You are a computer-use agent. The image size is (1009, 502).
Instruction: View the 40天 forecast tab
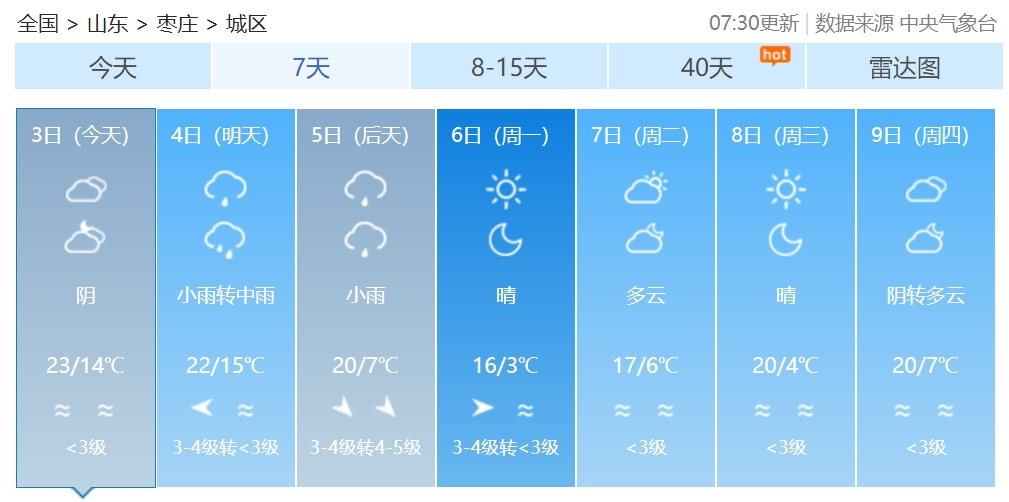(x=707, y=67)
